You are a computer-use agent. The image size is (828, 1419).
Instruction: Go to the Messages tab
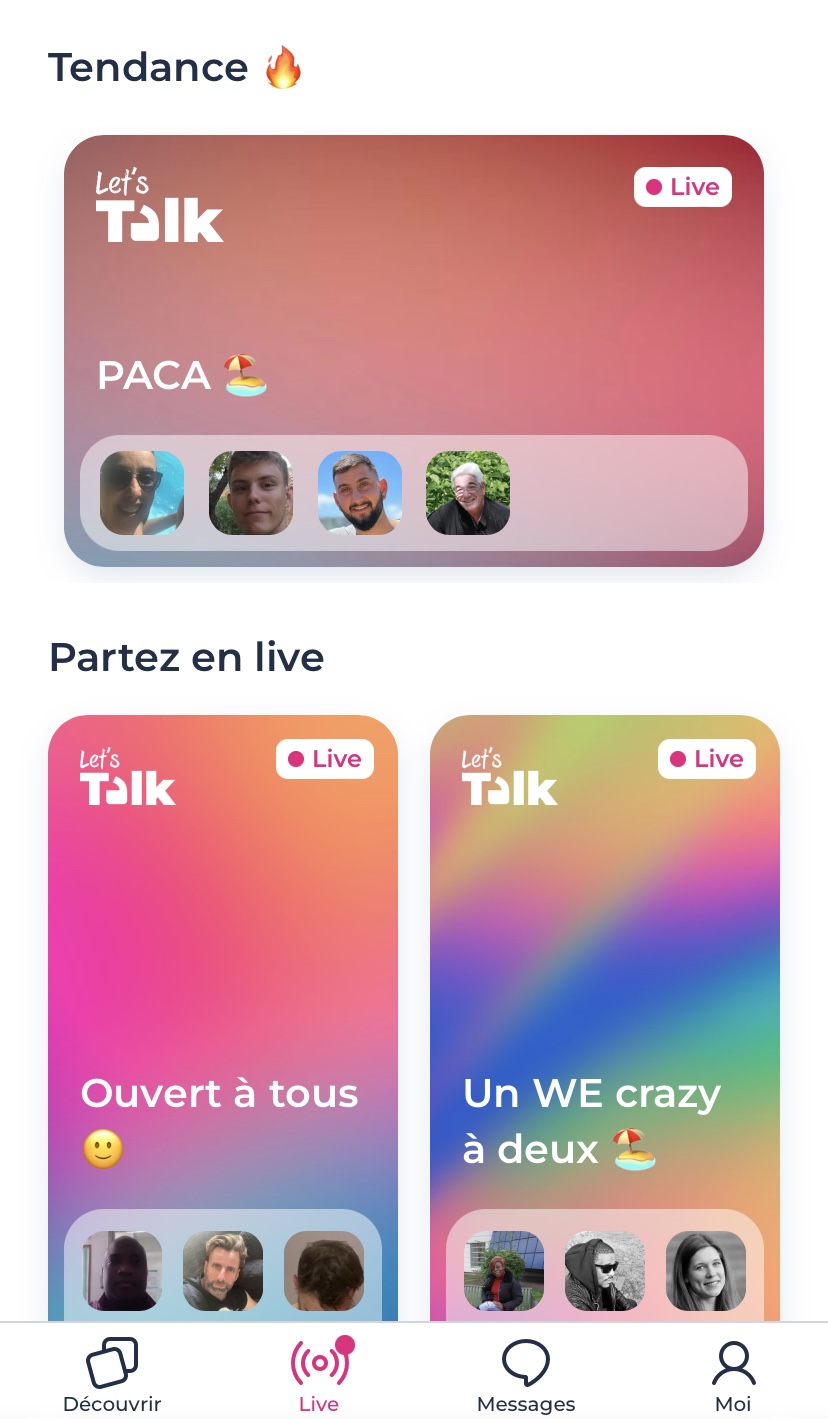pos(526,1375)
